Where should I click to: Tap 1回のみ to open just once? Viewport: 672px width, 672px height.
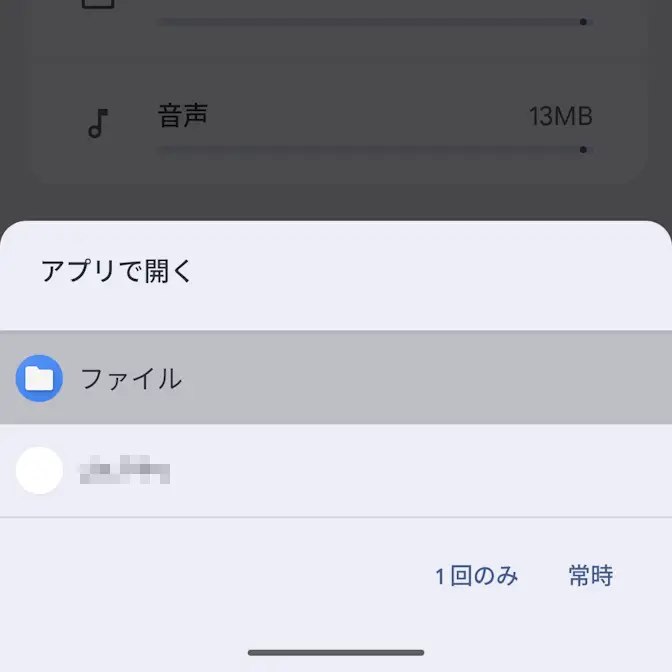(476, 576)
